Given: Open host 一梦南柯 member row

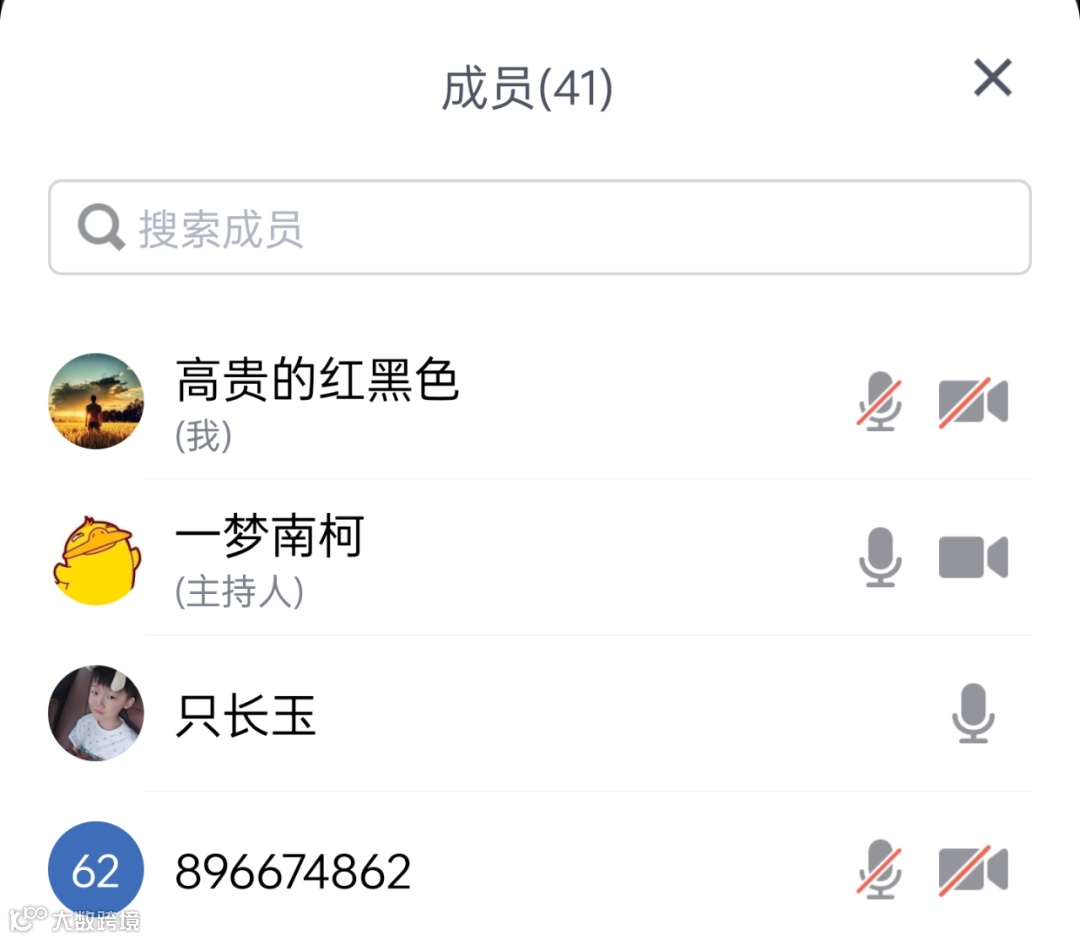Looking at the screenshot, I should point(539,558).
